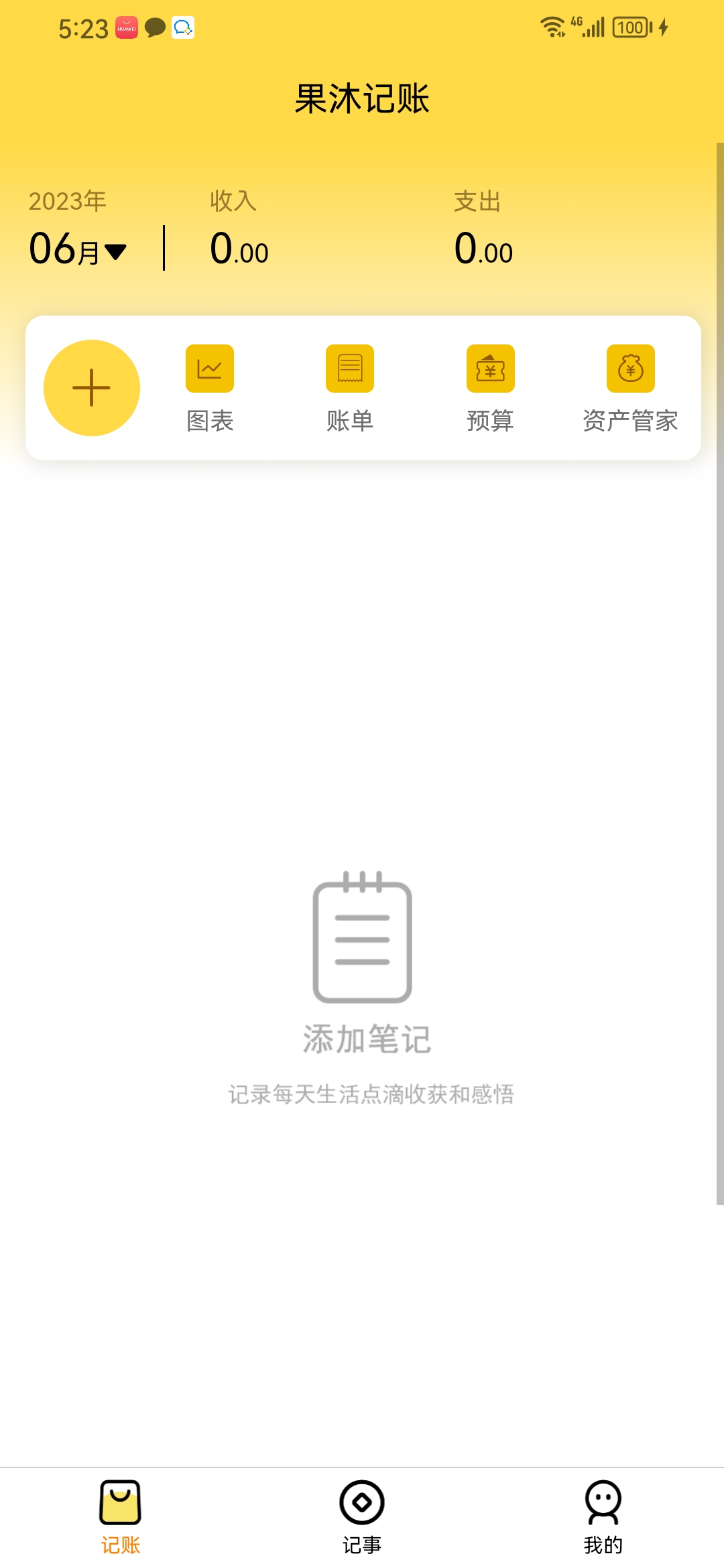Open the 账单 bills list
The width and height of the screenshot is (724, 1568).
click(x=349, y=387)
